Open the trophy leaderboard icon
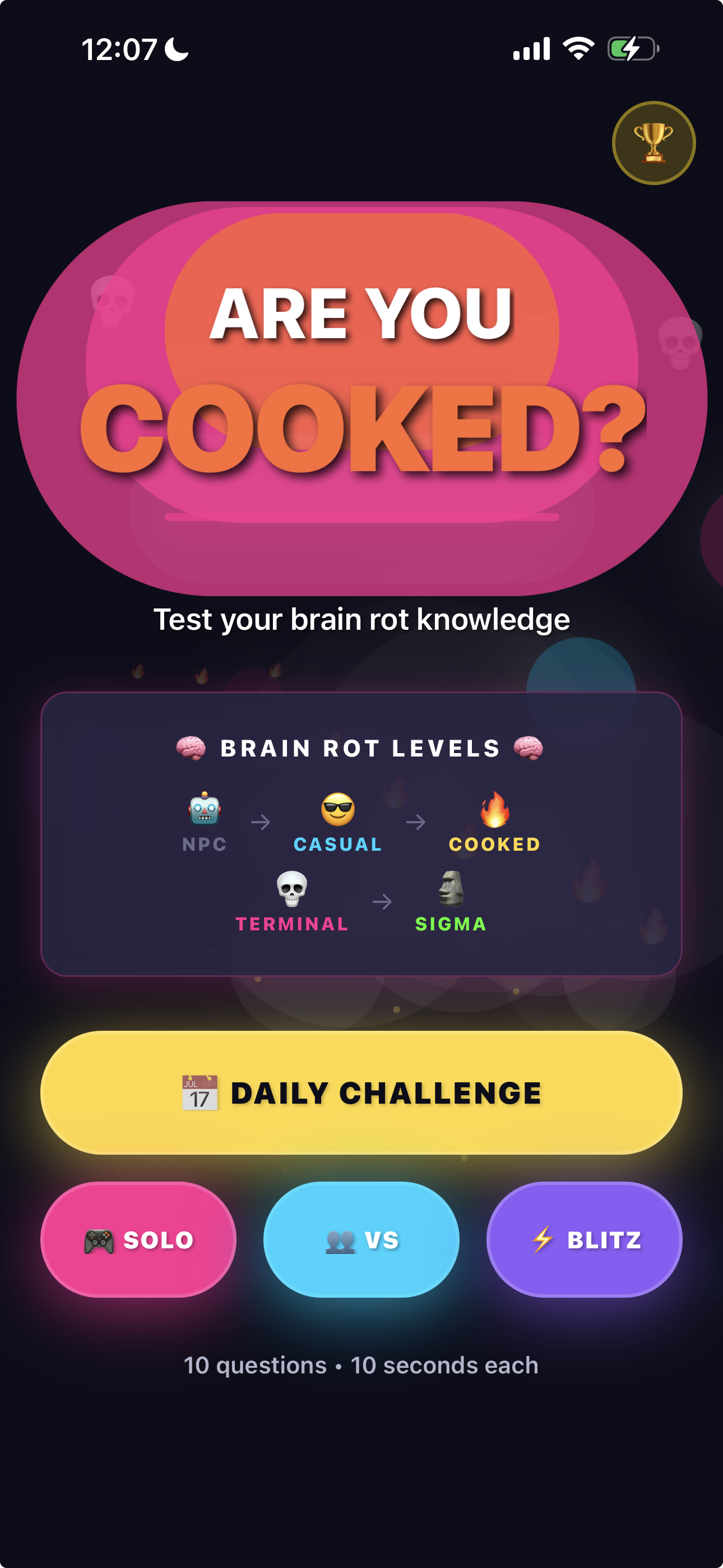The height and width of the screenshot is (1568, 723). click(x=654, y=141)
